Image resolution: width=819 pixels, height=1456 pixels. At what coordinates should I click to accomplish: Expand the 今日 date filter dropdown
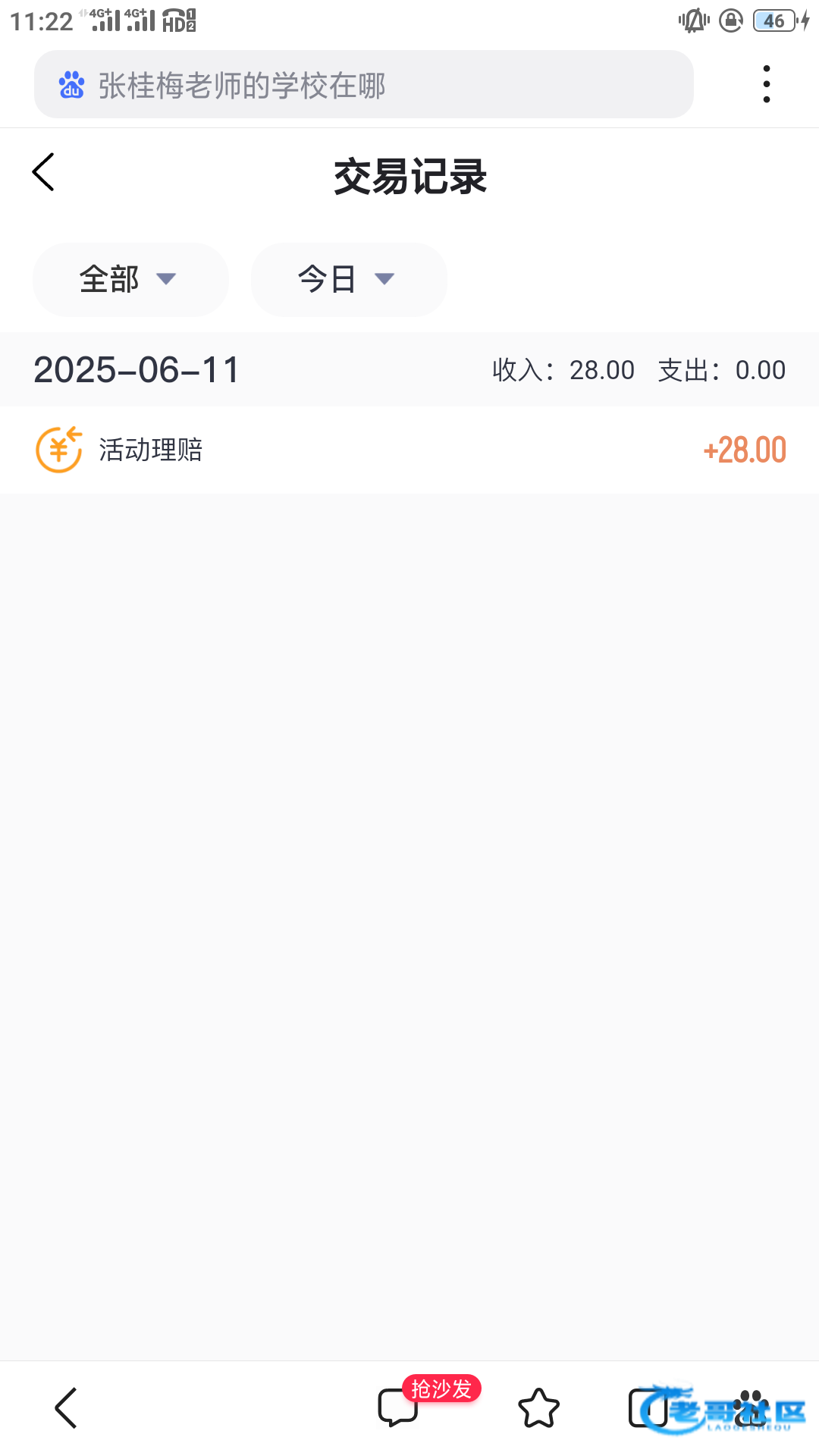(x=349, y=279)
